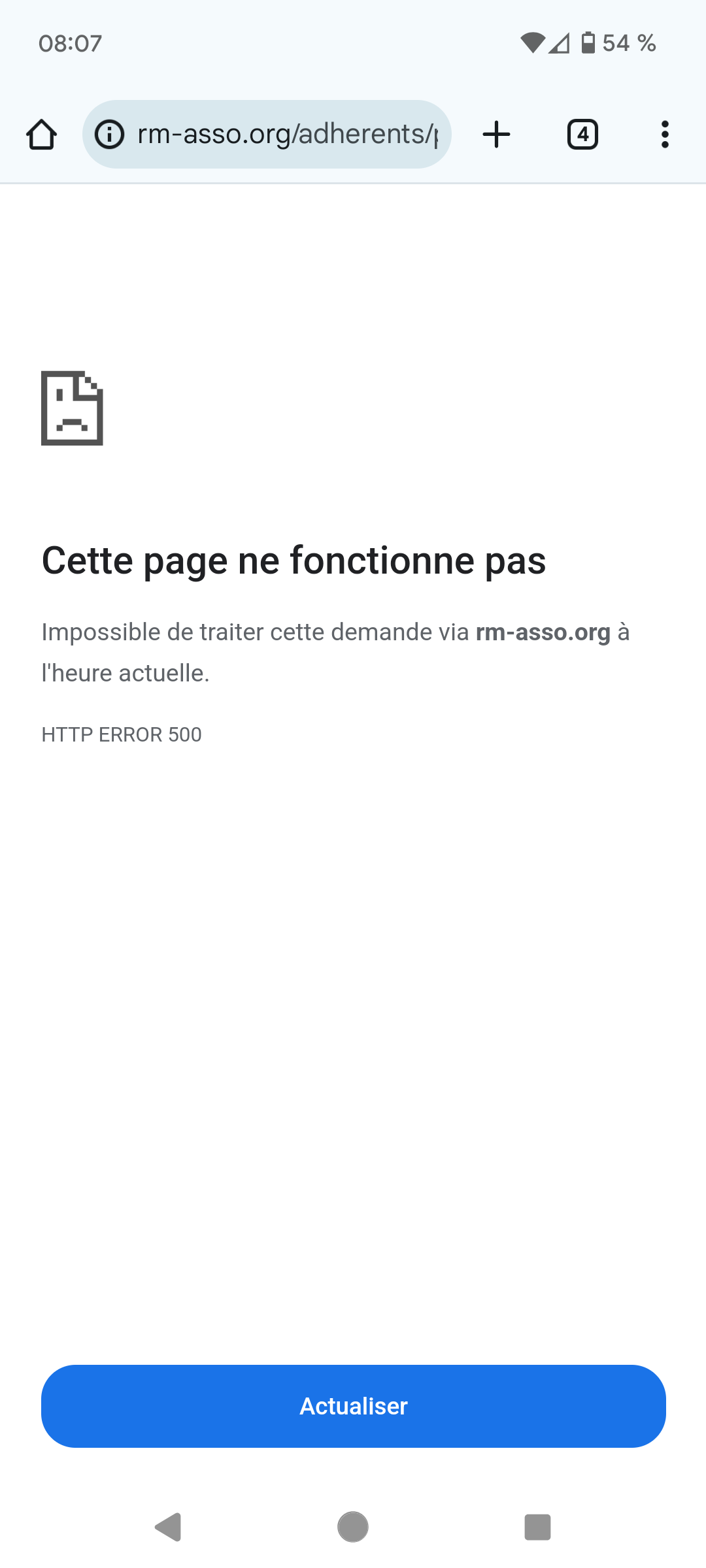706x1568 pixels.
Task: Edit the rm-asso.org address bar
Action: [x=288, y=135]
